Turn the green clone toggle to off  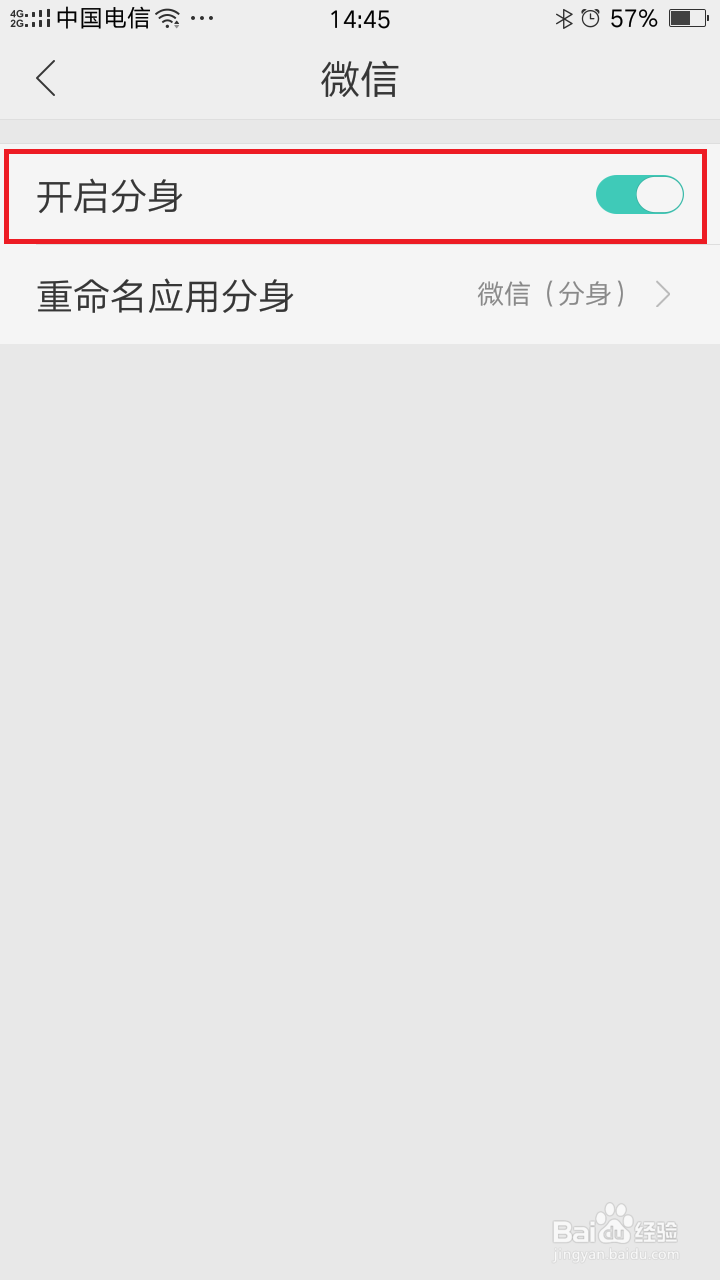point(639,194)
